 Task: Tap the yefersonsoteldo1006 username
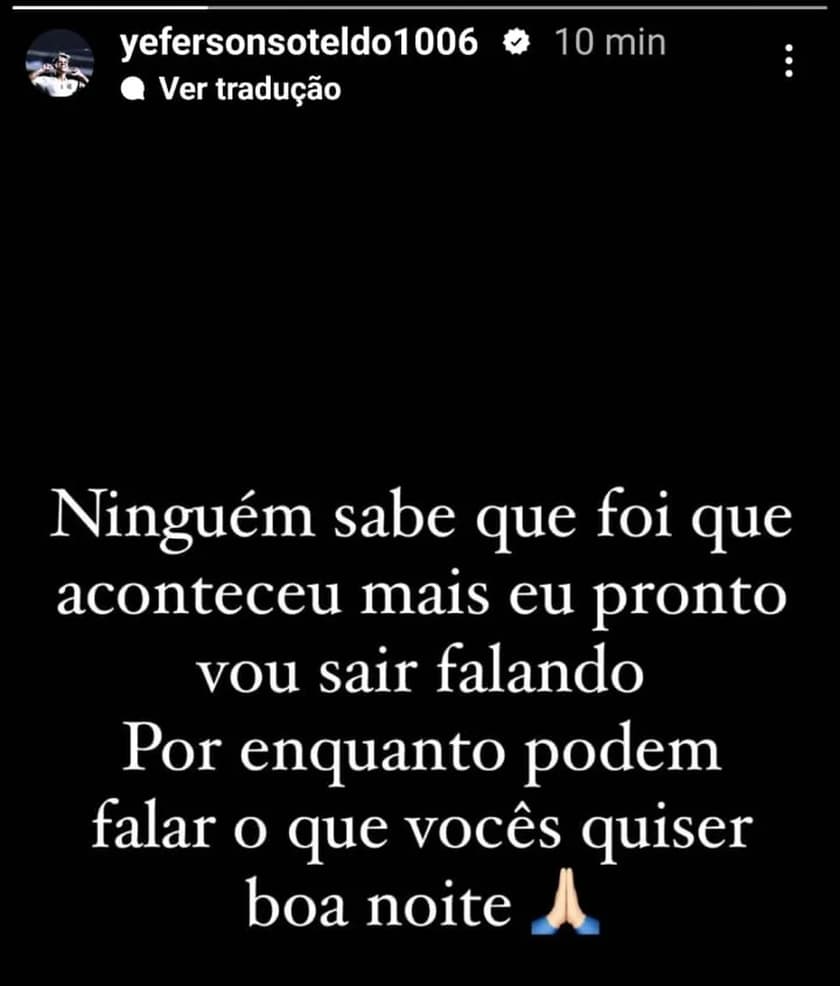click(x=298, y=42)
